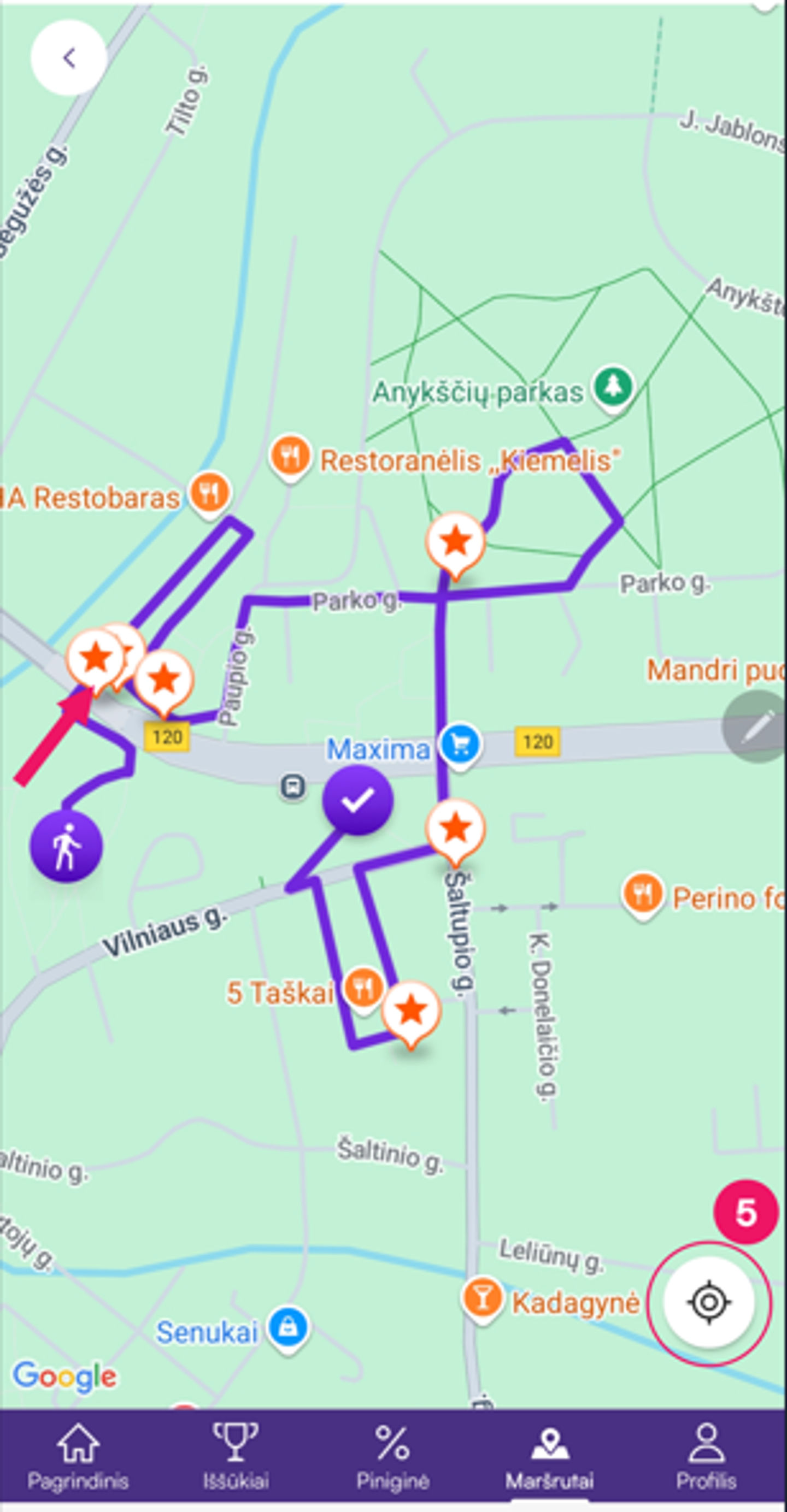Center the map on my location
The height and width of the screenshot is (1512, 787).
(709, 1302)
